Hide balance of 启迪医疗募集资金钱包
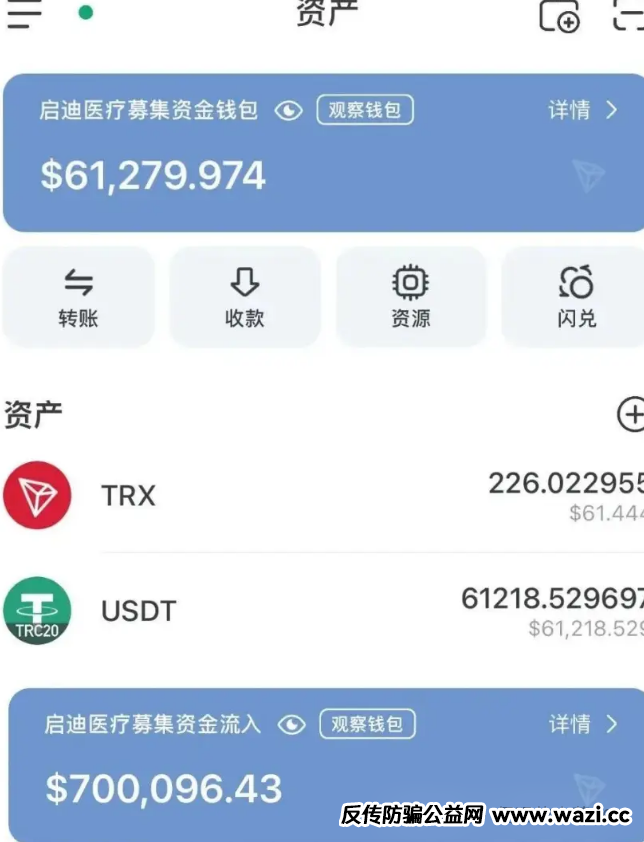This screenshot has width=644, height=842. [x=289, y=111]
